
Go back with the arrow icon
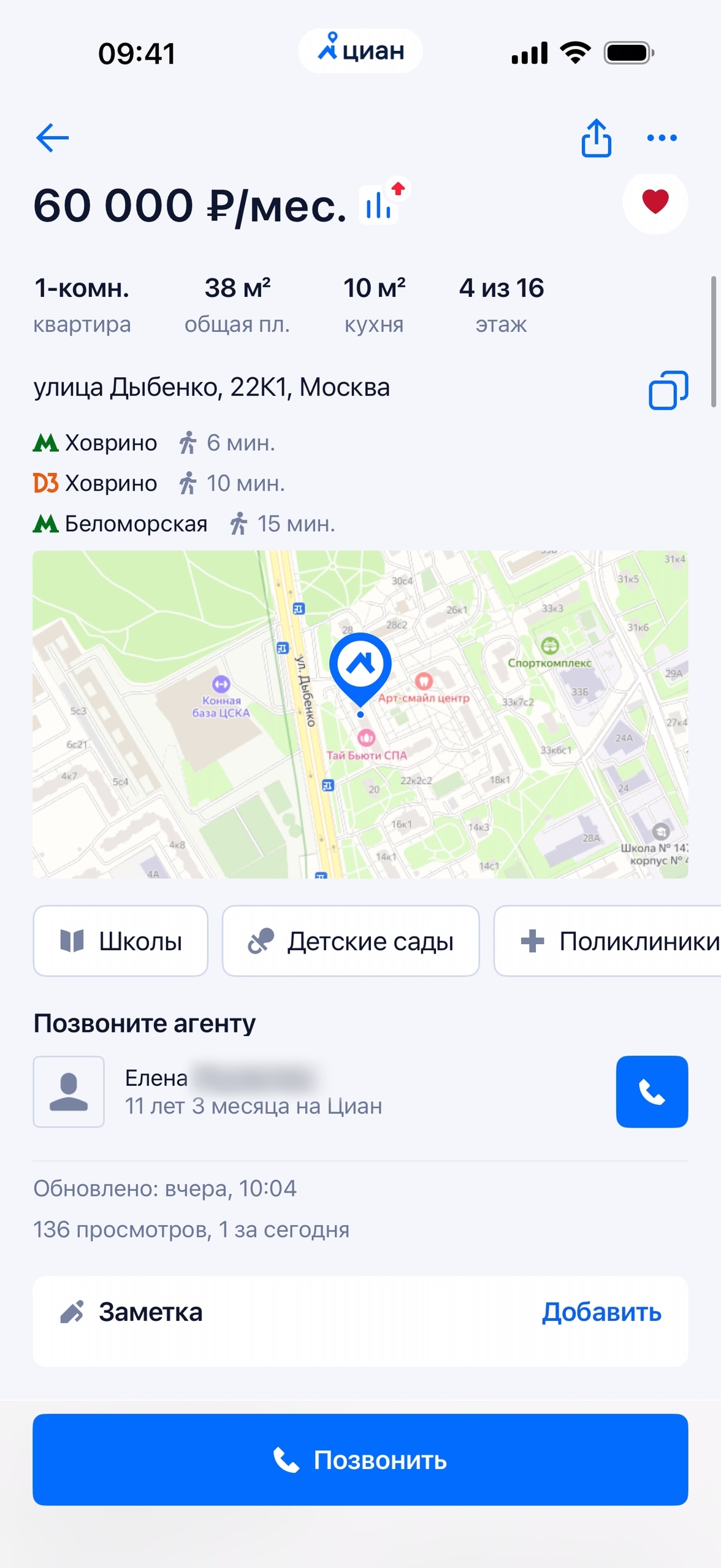tap(53, 137)
